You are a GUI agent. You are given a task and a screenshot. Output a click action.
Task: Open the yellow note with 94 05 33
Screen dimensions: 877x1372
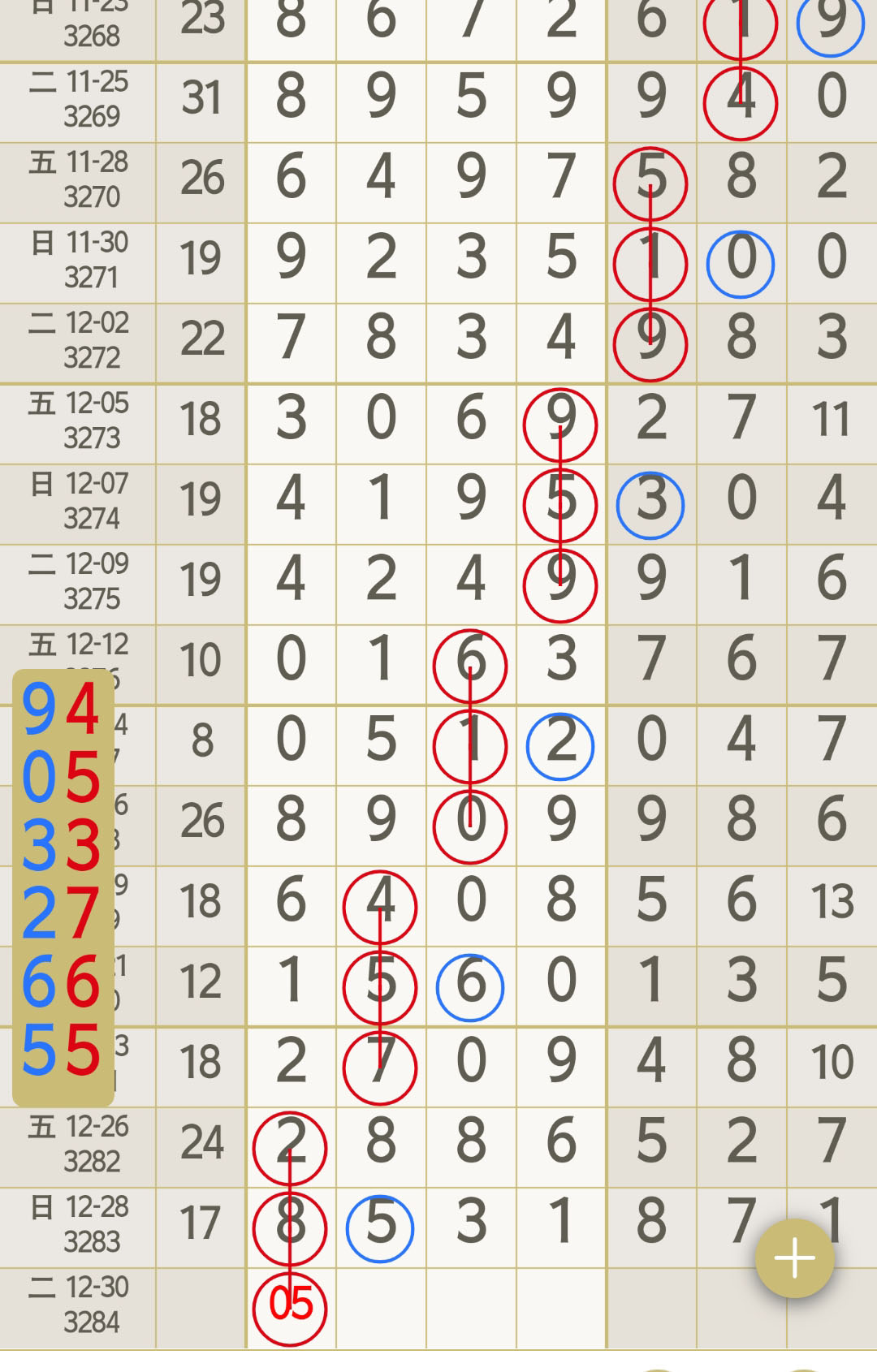[x=63, y=887]
